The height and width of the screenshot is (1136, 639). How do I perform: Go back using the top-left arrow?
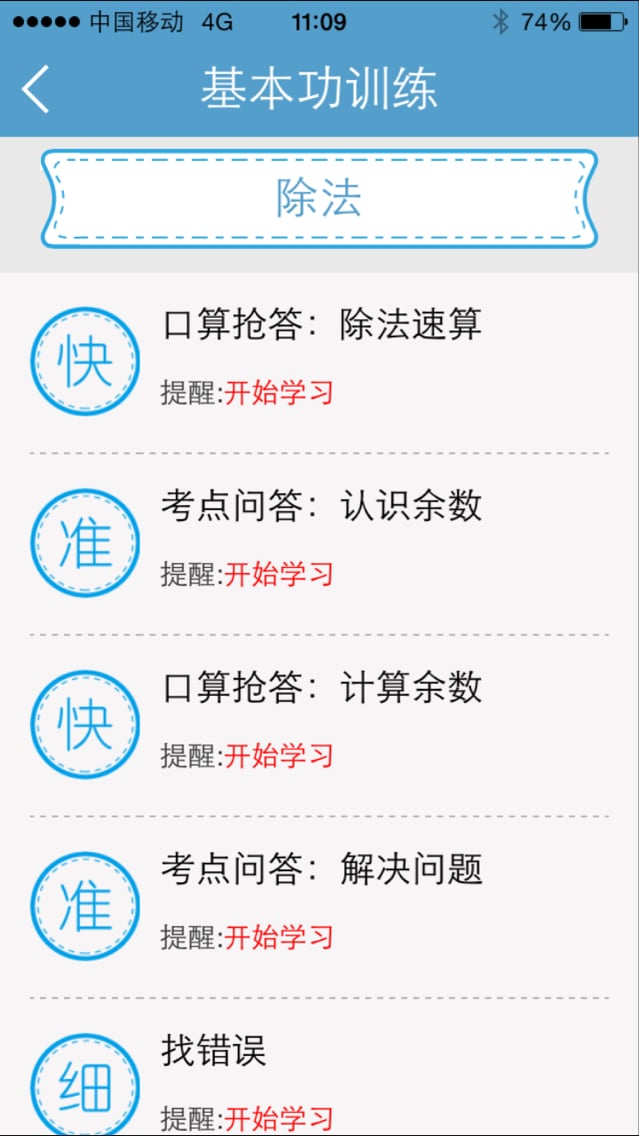(x=36, y=88)
